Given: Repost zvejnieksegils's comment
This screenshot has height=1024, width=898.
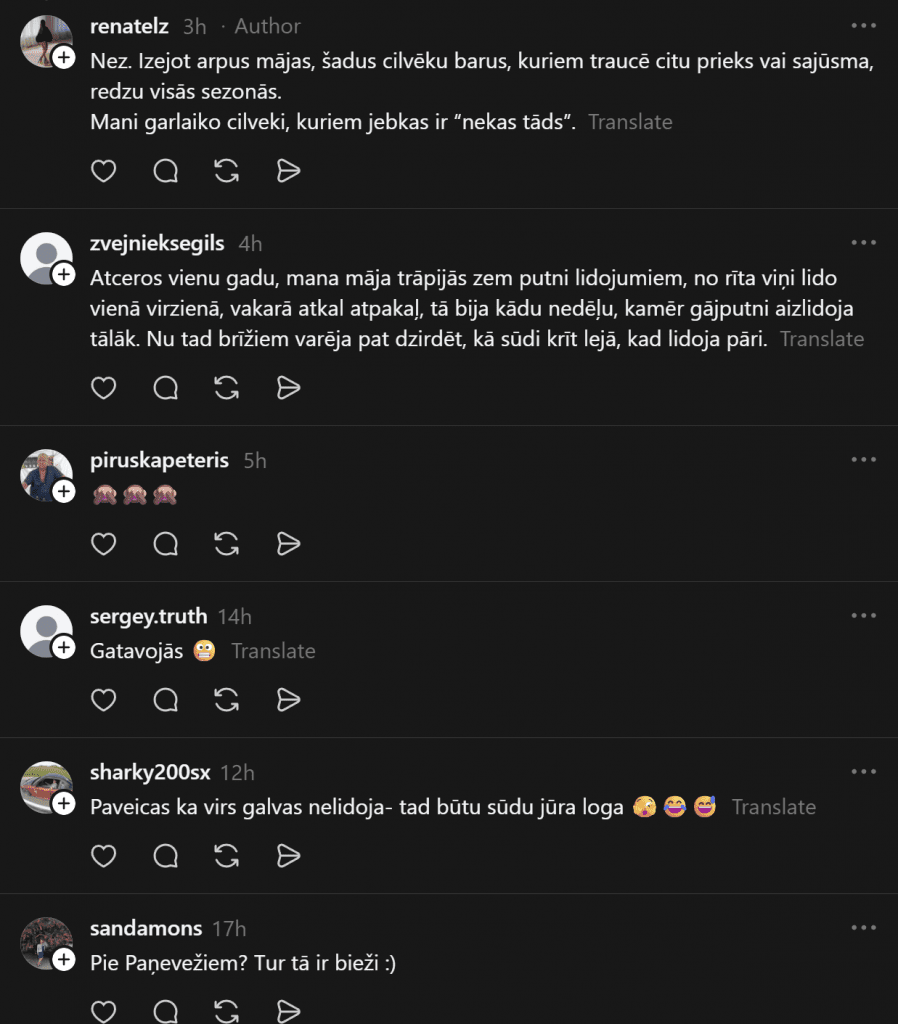Looking at the screenshot, I should (227, 388).
